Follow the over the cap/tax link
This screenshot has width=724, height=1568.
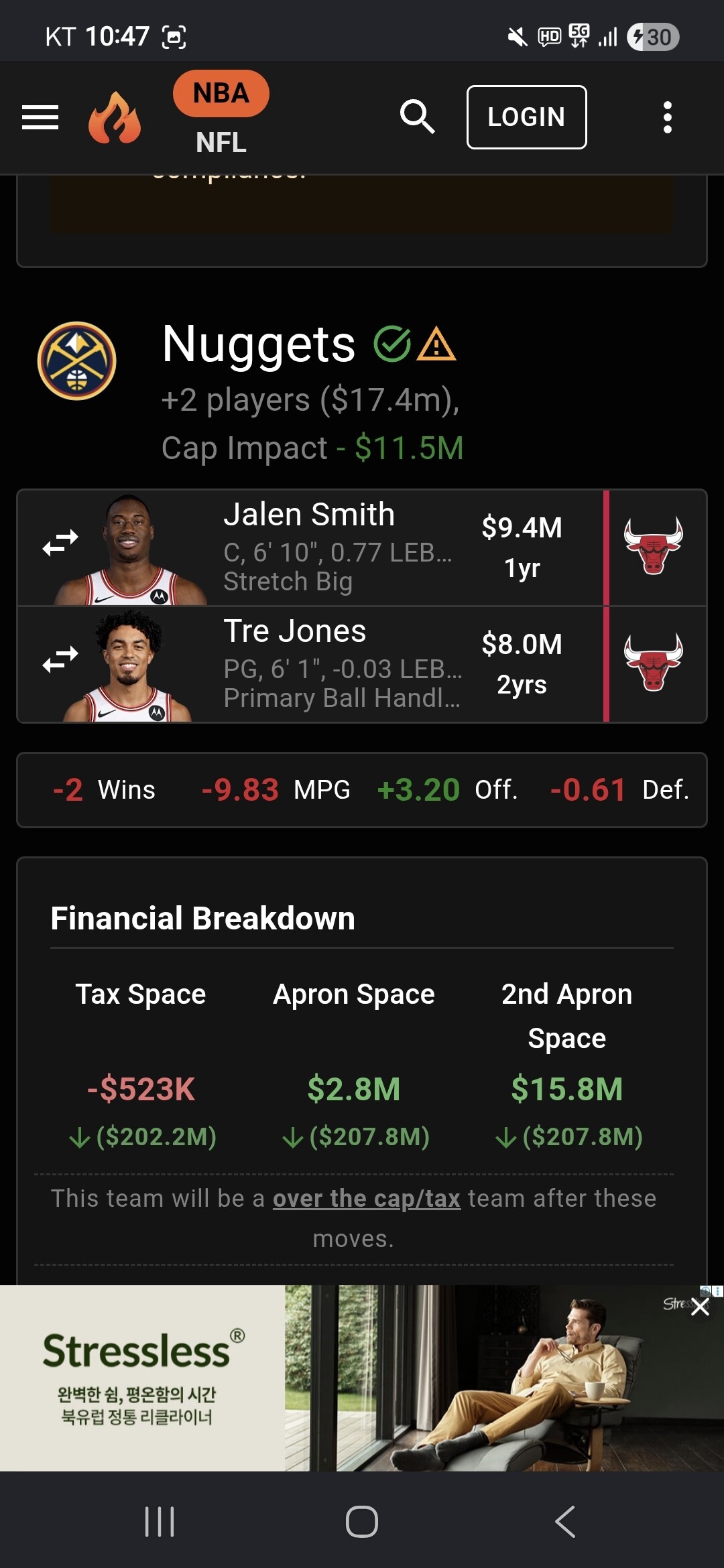coord(367,1198)
